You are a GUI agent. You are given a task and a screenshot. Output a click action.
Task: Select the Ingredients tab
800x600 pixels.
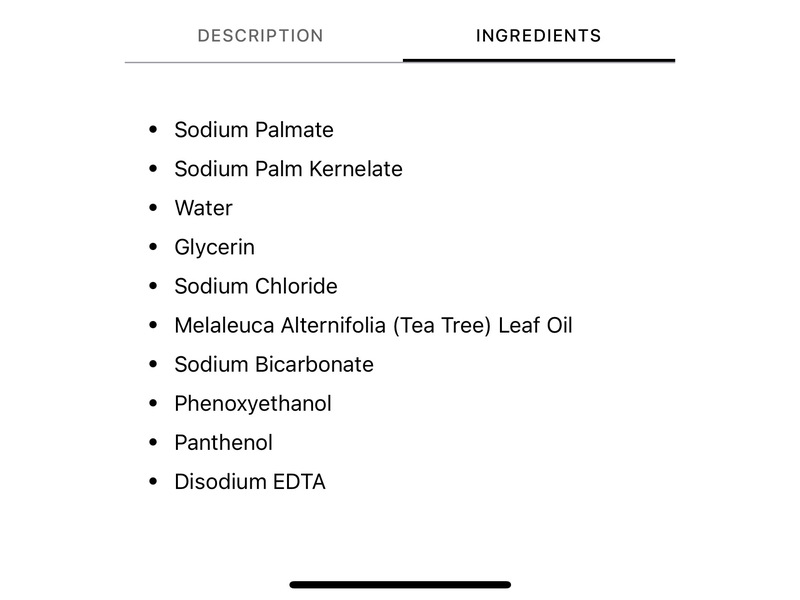click(x=538, y=36)
